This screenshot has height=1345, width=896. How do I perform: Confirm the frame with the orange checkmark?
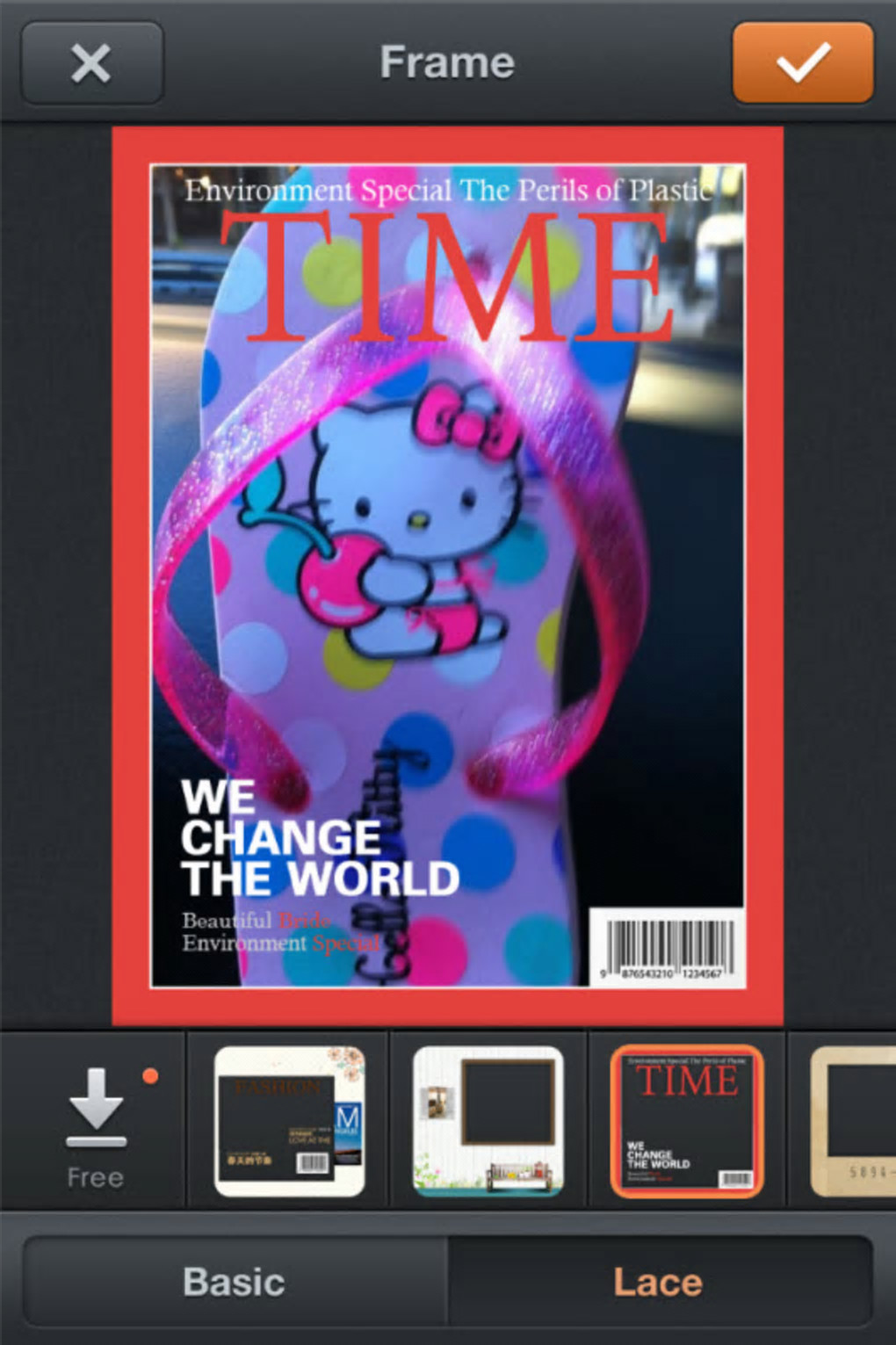tap(802, 63)
